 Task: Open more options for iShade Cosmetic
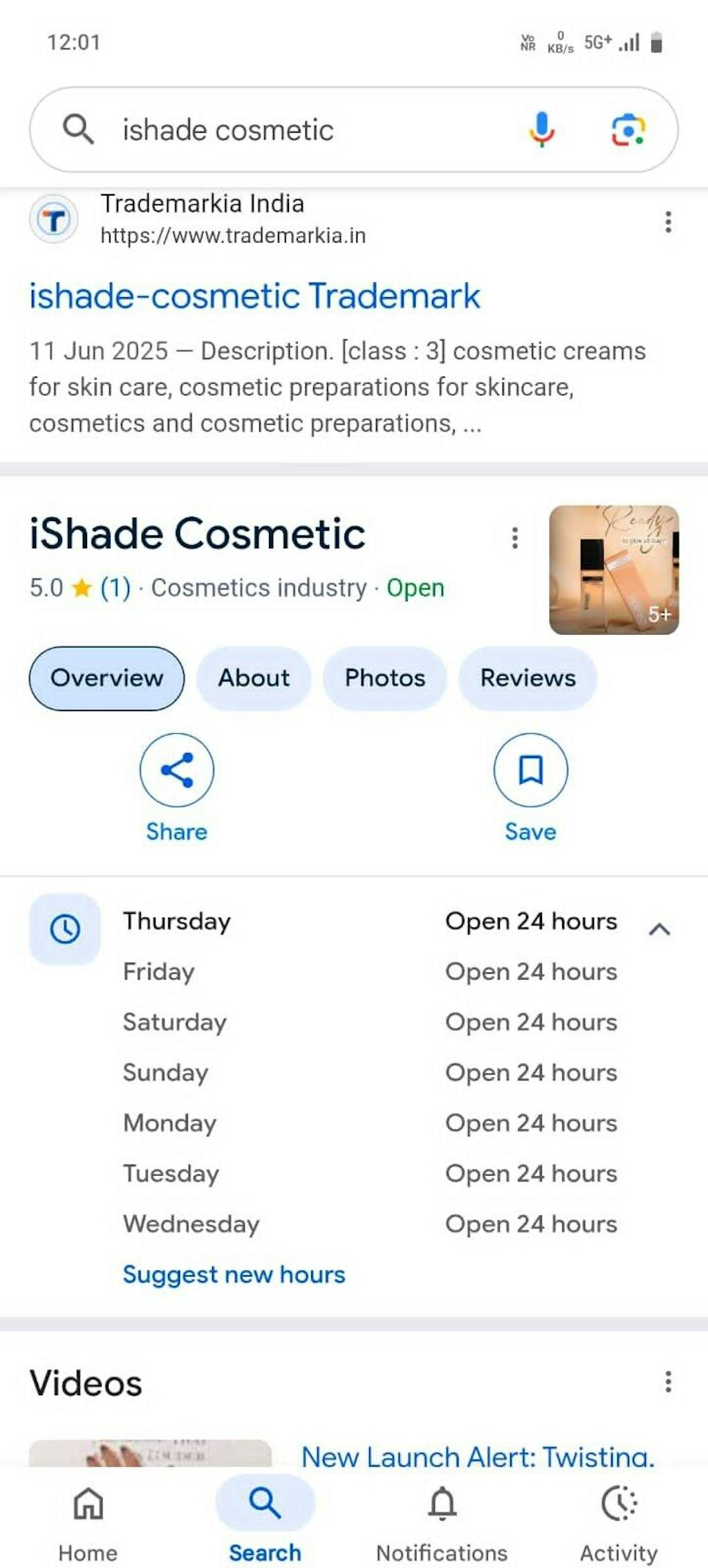point(514,538)
